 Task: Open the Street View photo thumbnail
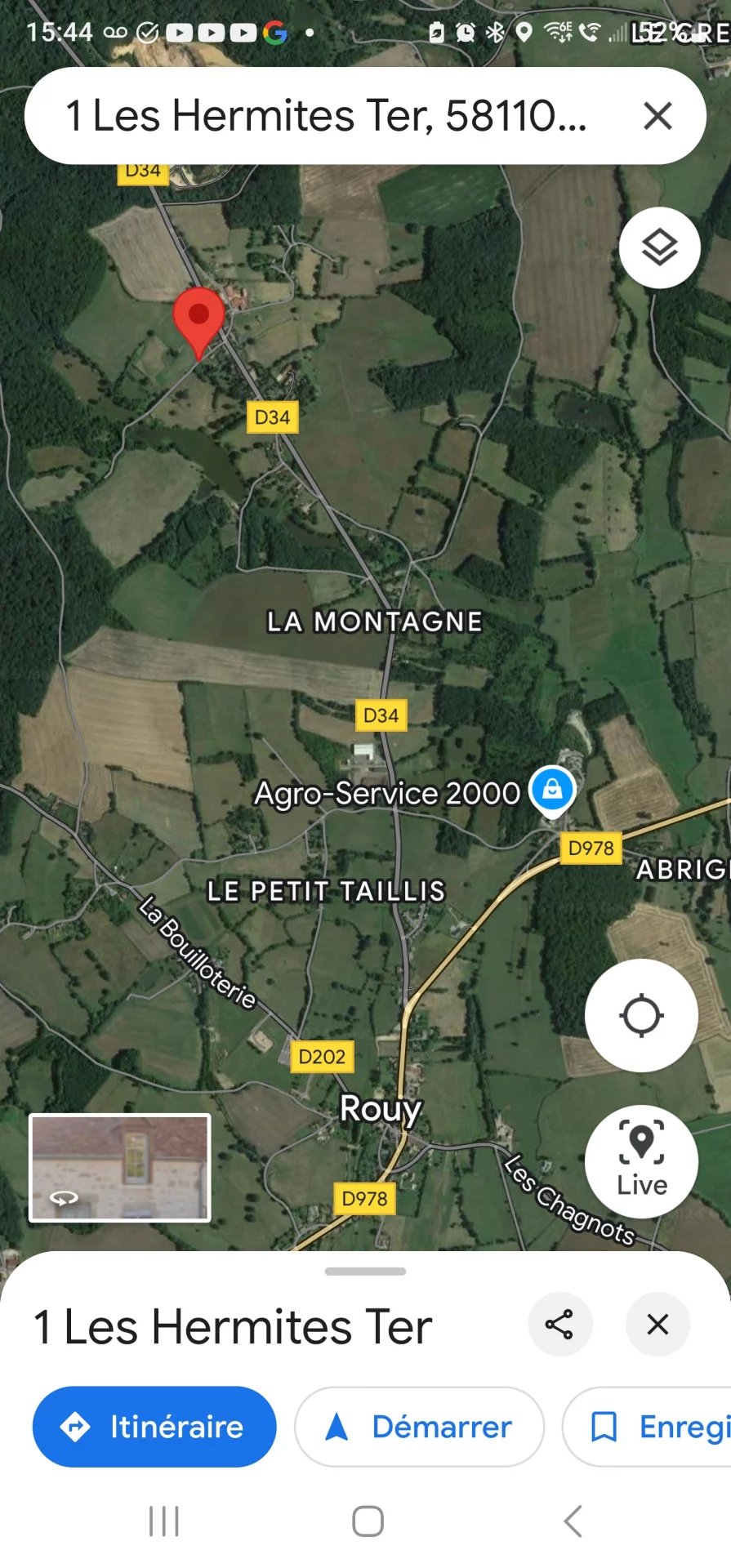tap(120, 1168)
